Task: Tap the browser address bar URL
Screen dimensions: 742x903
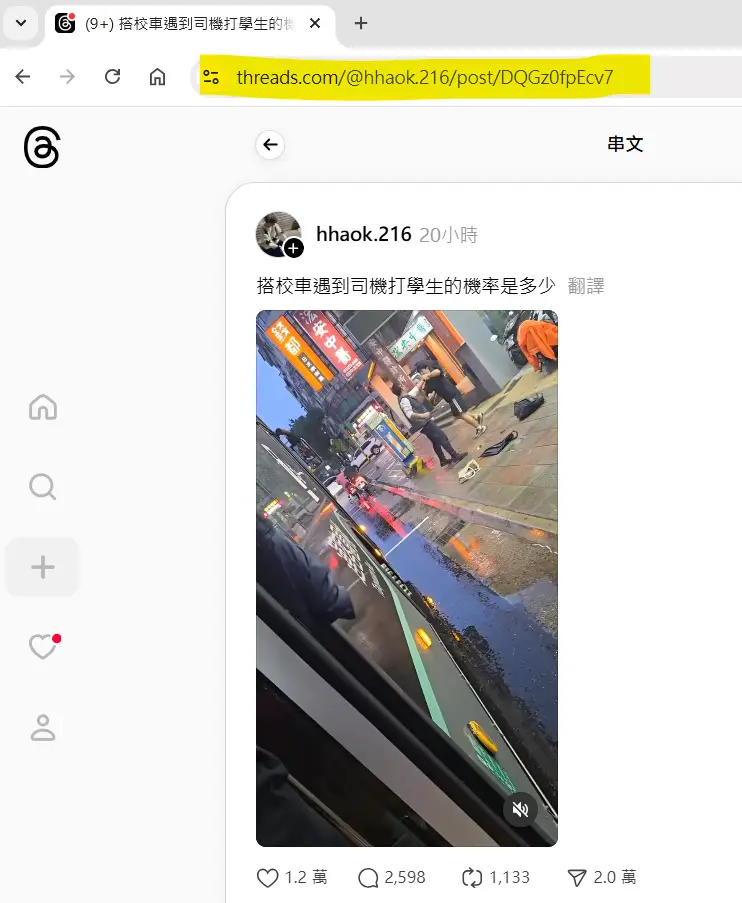Action: [x=424, y=77]
